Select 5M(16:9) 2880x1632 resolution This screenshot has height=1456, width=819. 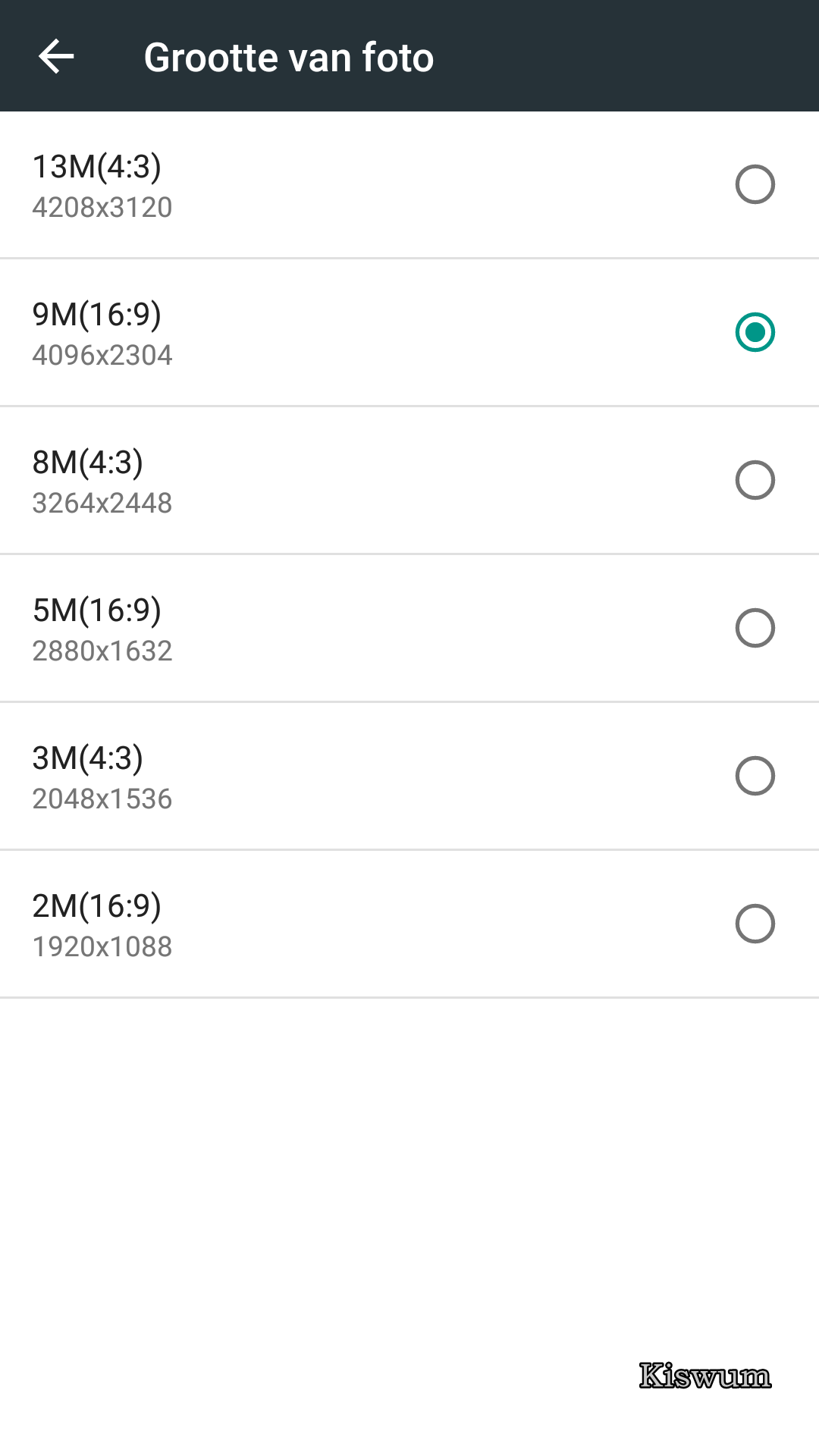coord(409,628)
